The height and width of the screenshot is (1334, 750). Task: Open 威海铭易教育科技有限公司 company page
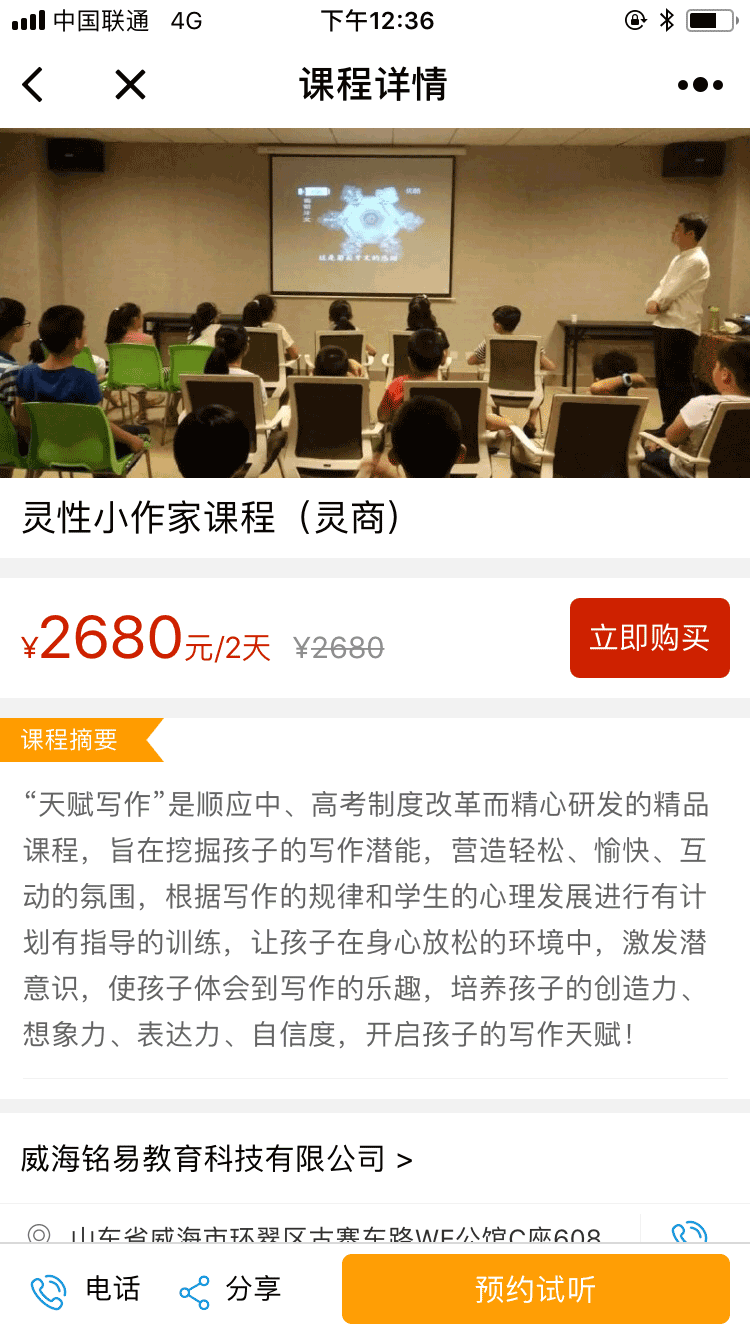[x=216, y=1159]
